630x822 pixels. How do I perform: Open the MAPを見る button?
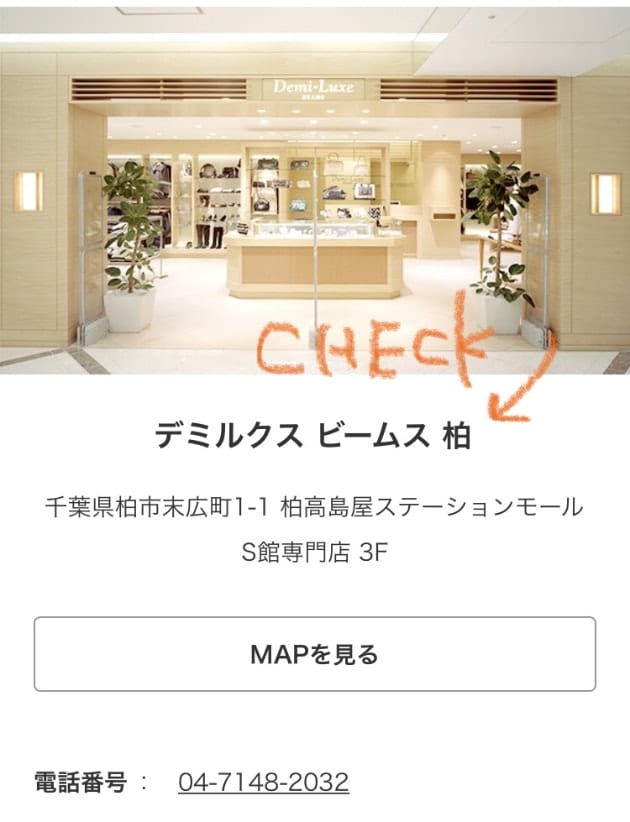315,654
